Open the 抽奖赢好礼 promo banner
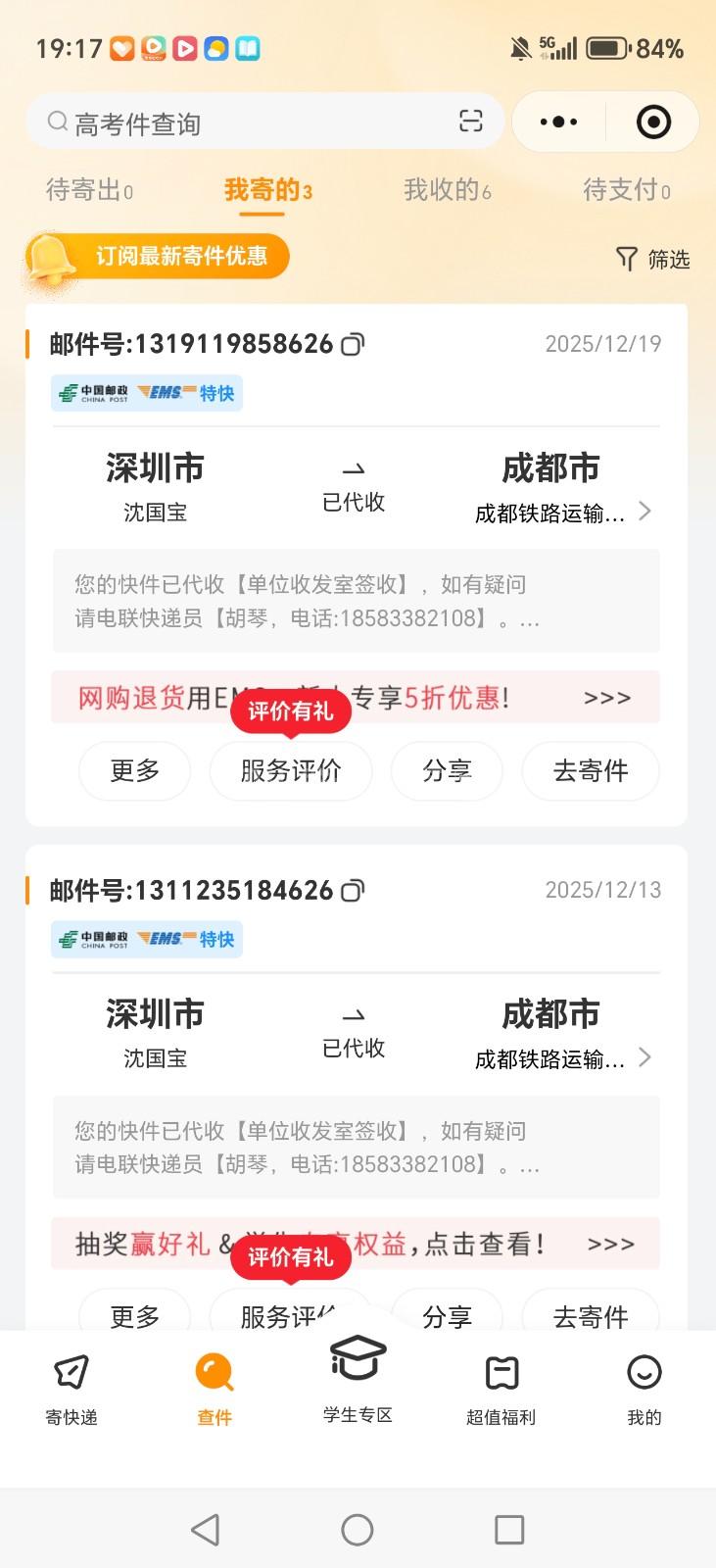The image size is (716, 1568). click(x=355, y=1244)
